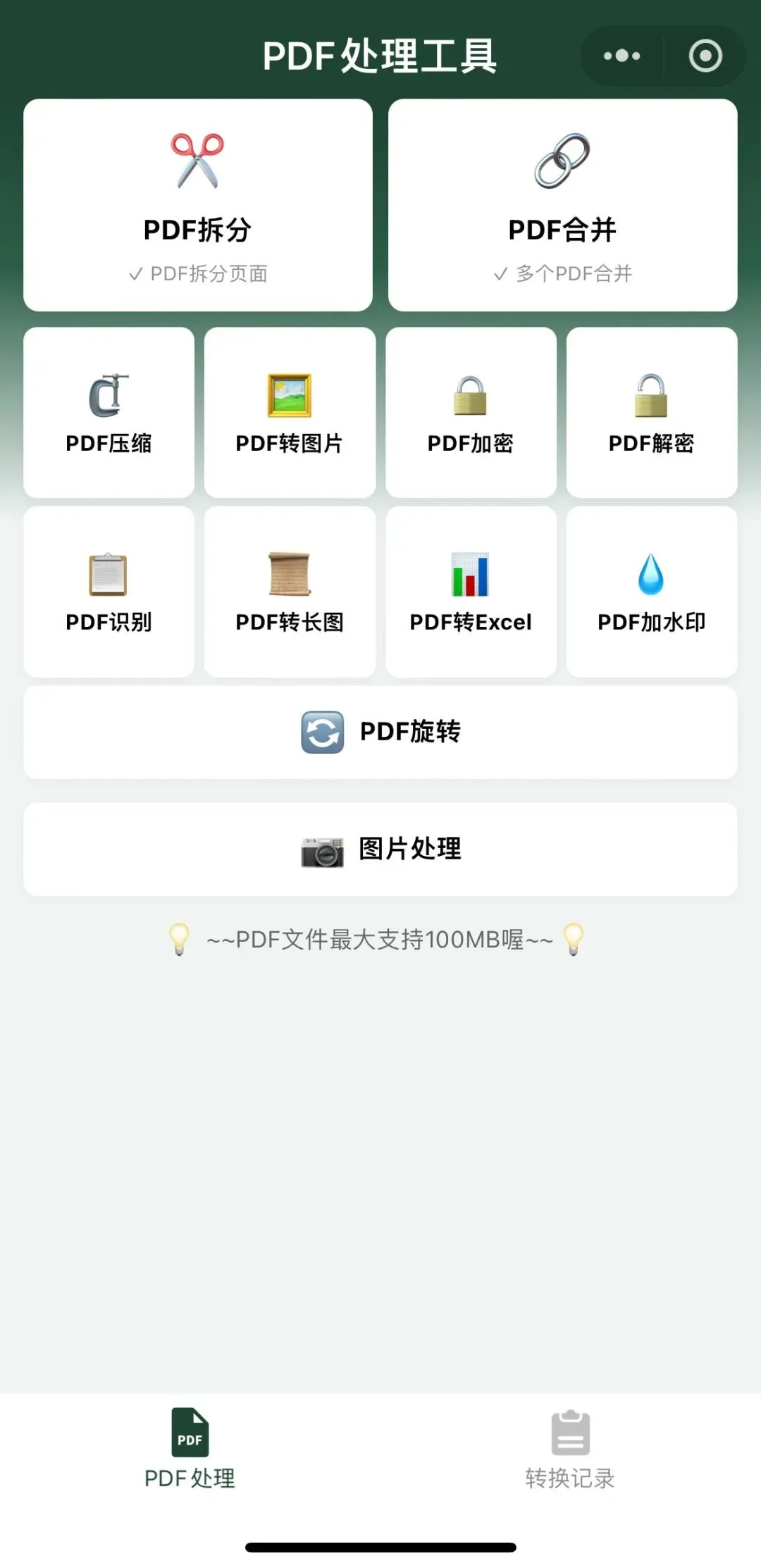Open the PDF拆分 split tool
This screenshot has width=761, height=1568.
pos(198,205)
